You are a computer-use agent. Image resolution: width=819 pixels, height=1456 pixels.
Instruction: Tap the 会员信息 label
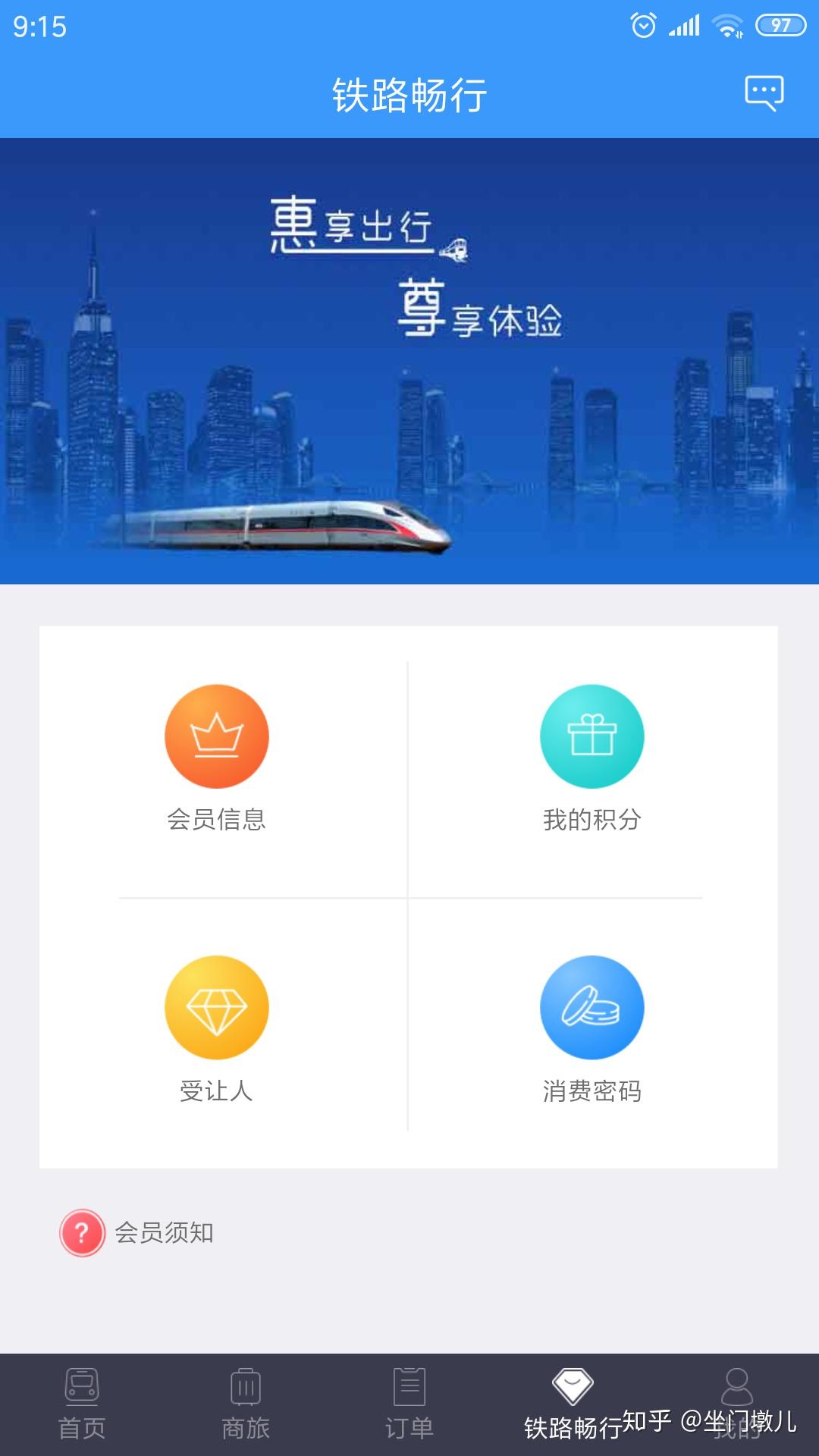[217, 821]
